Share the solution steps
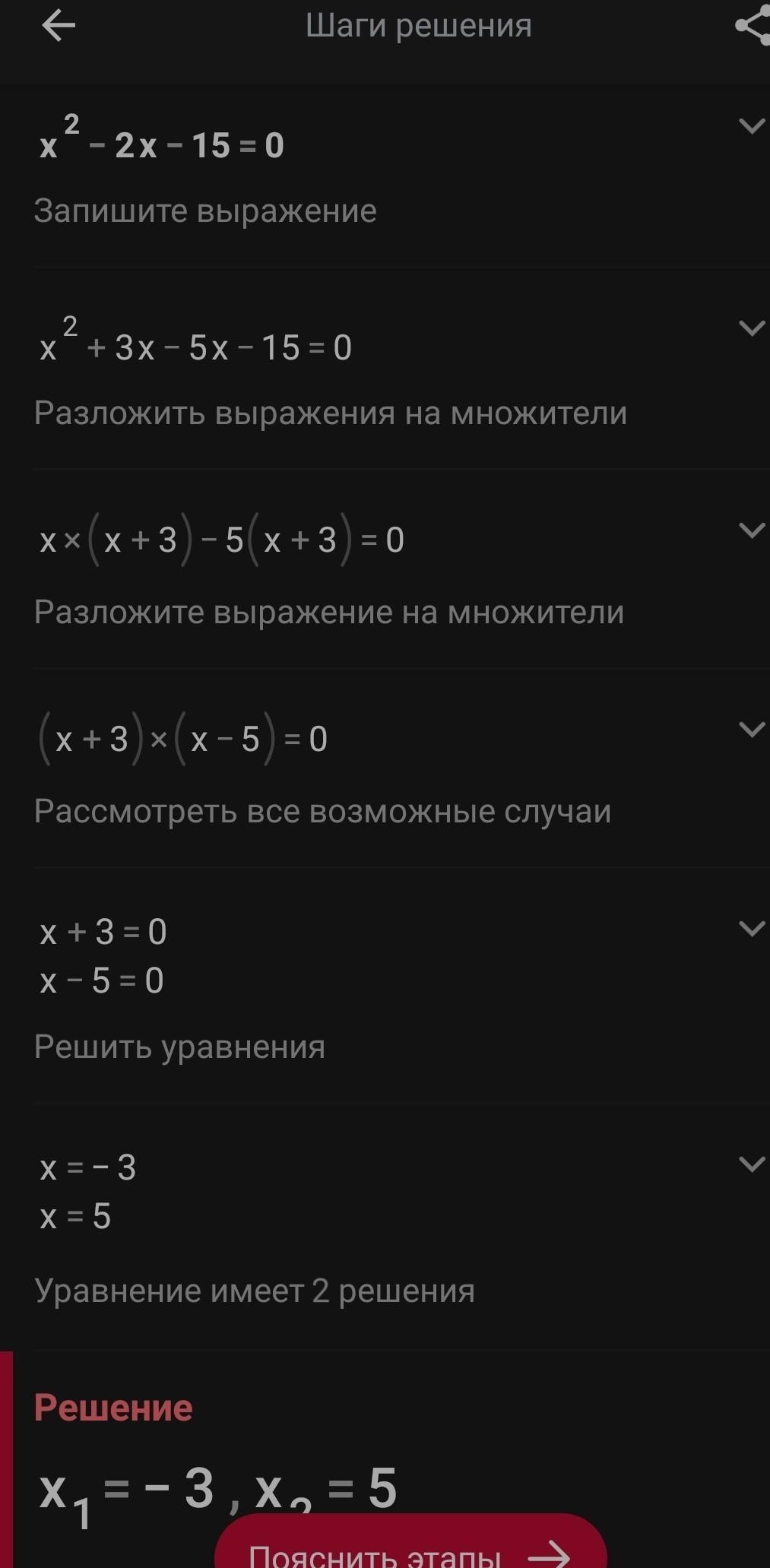The height and width of the screenshot is (1568, 770). 753,26
